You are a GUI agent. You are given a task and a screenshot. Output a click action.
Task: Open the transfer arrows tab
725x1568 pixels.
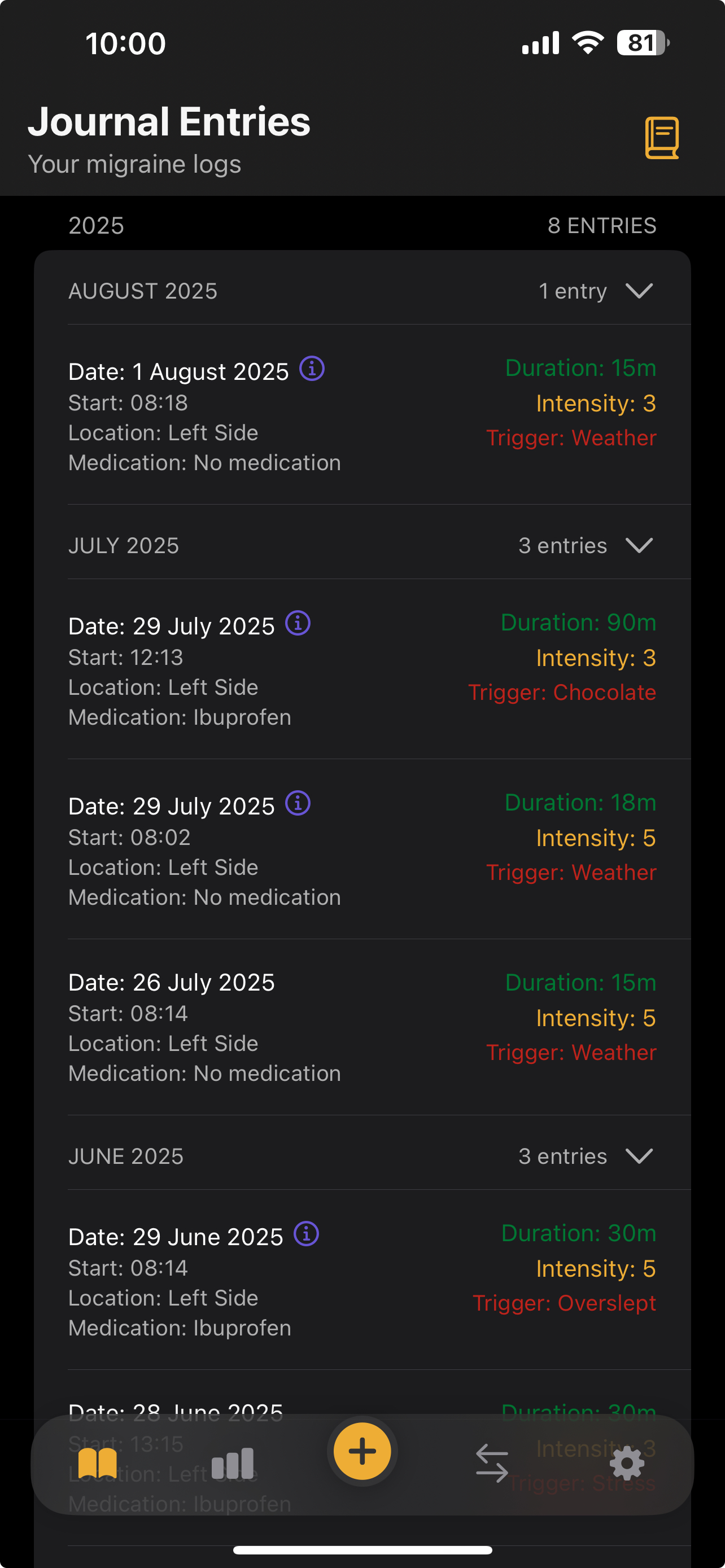coord(492,1464)
